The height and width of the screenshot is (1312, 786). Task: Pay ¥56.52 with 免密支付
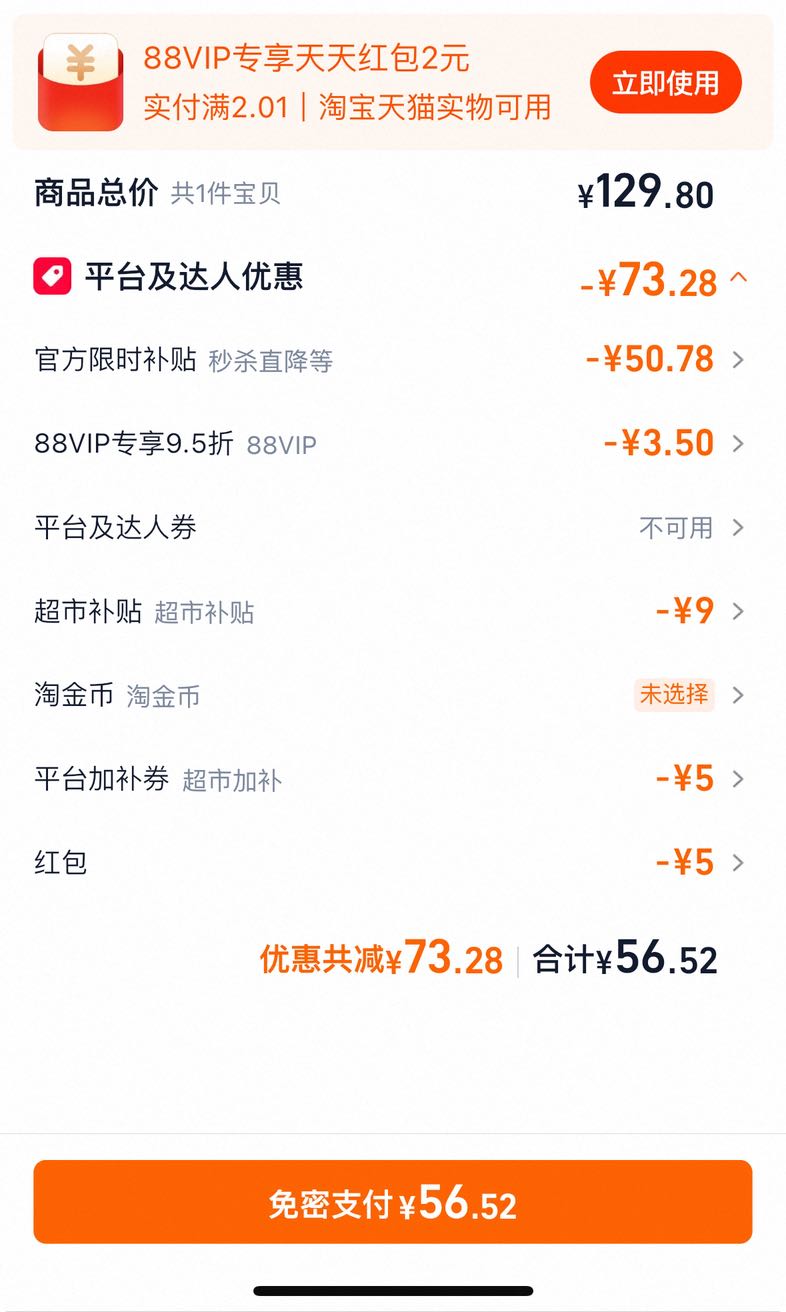click(393, 1202)
